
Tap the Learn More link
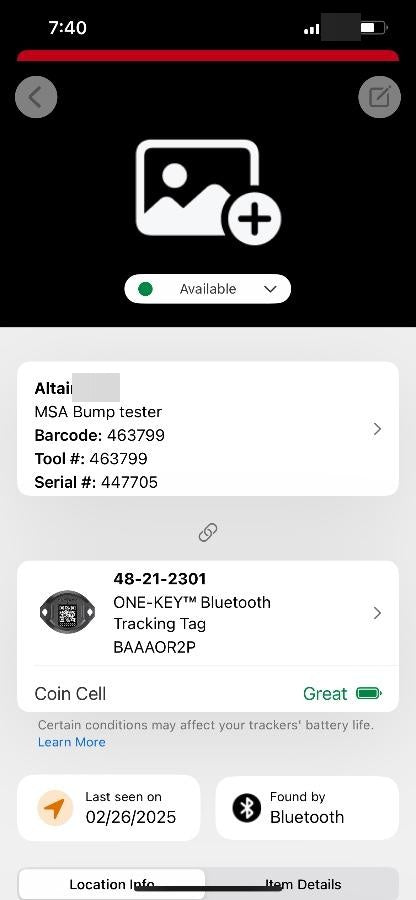(x=72, y=742)
